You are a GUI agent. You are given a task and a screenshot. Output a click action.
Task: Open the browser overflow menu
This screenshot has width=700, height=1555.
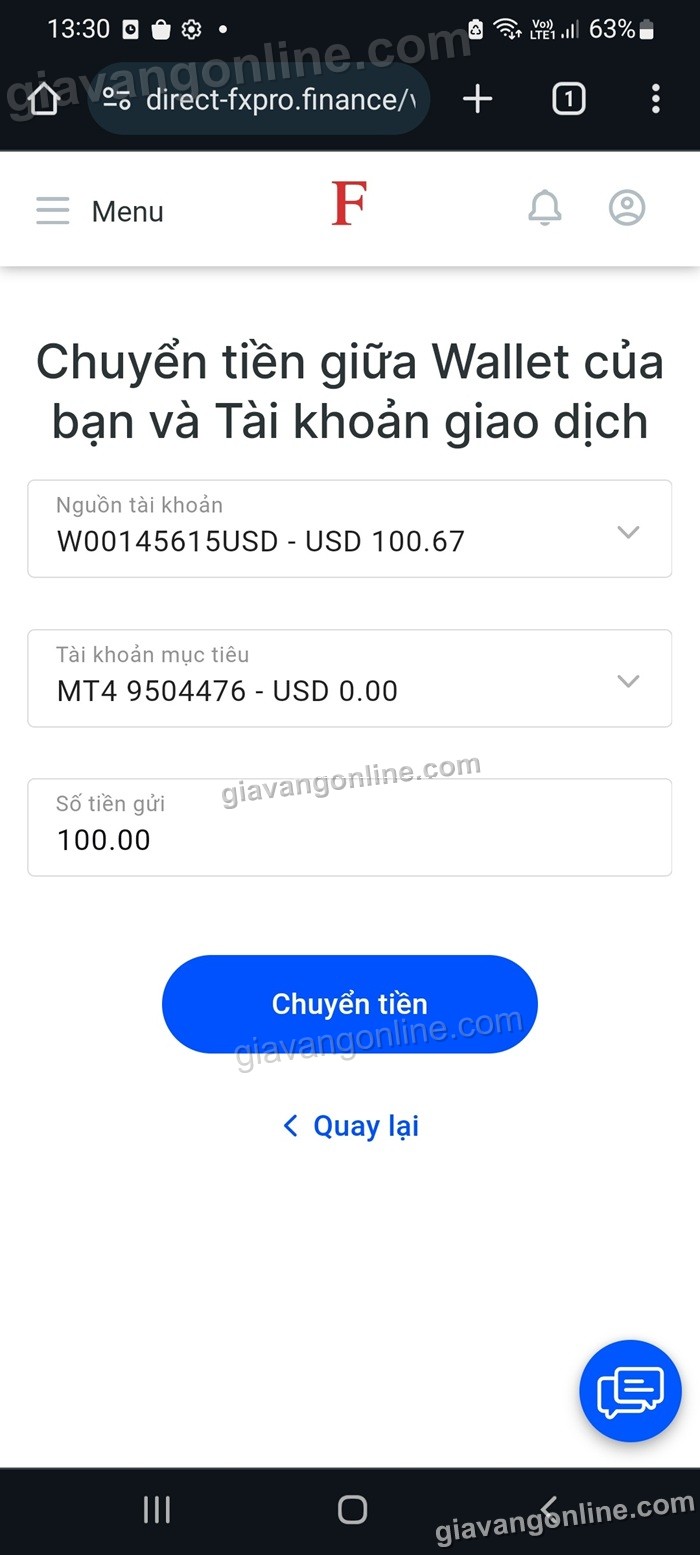[x=656, y=99]
